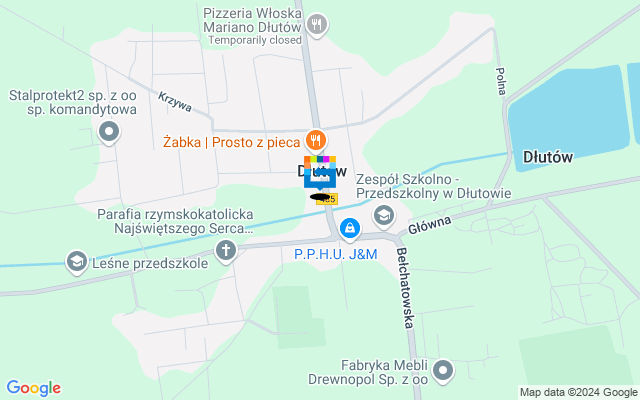The height and width of the screenshot is (400, 640).
Task: Tap the colorful marker at Dłutów center
Action: [x=320, y=172]
